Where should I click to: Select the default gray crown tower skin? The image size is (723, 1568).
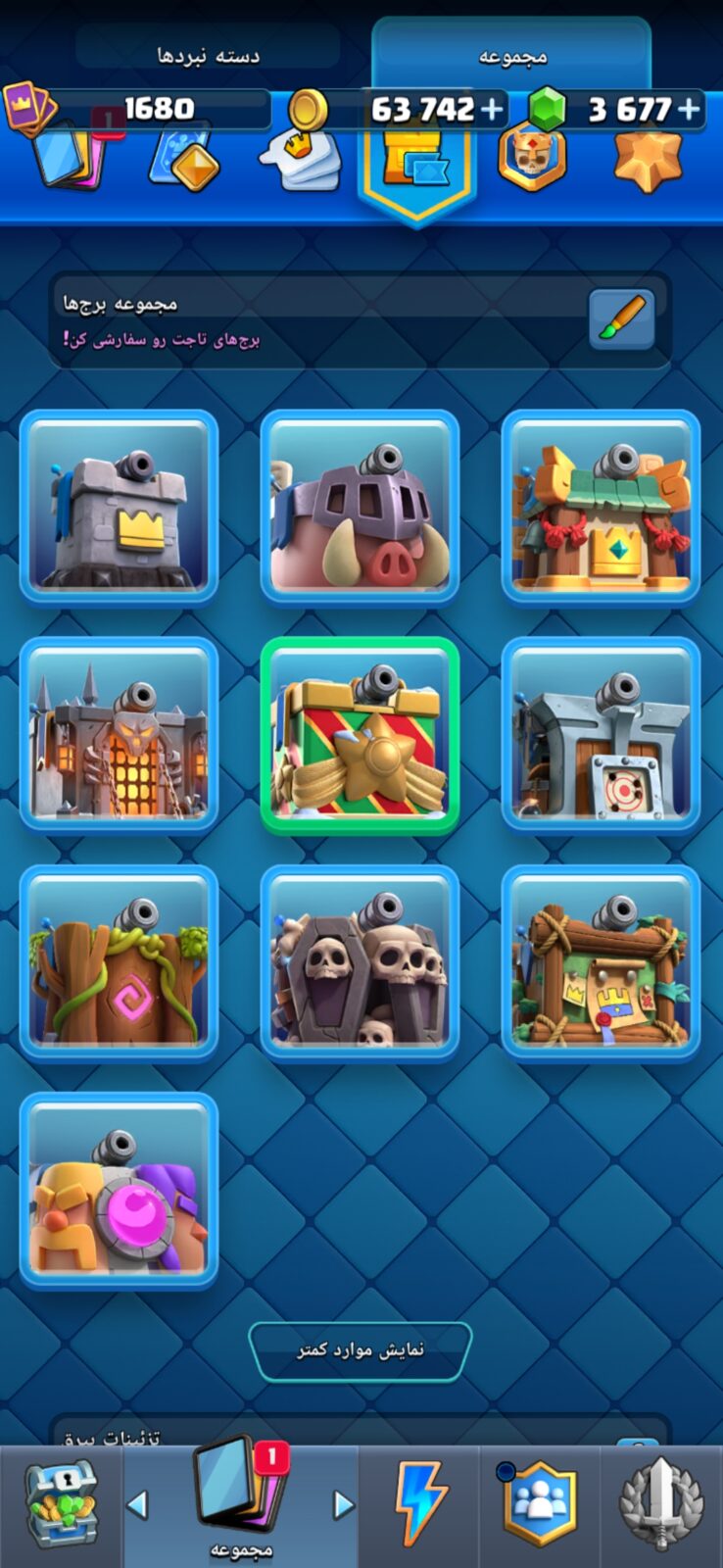point(119,506)
